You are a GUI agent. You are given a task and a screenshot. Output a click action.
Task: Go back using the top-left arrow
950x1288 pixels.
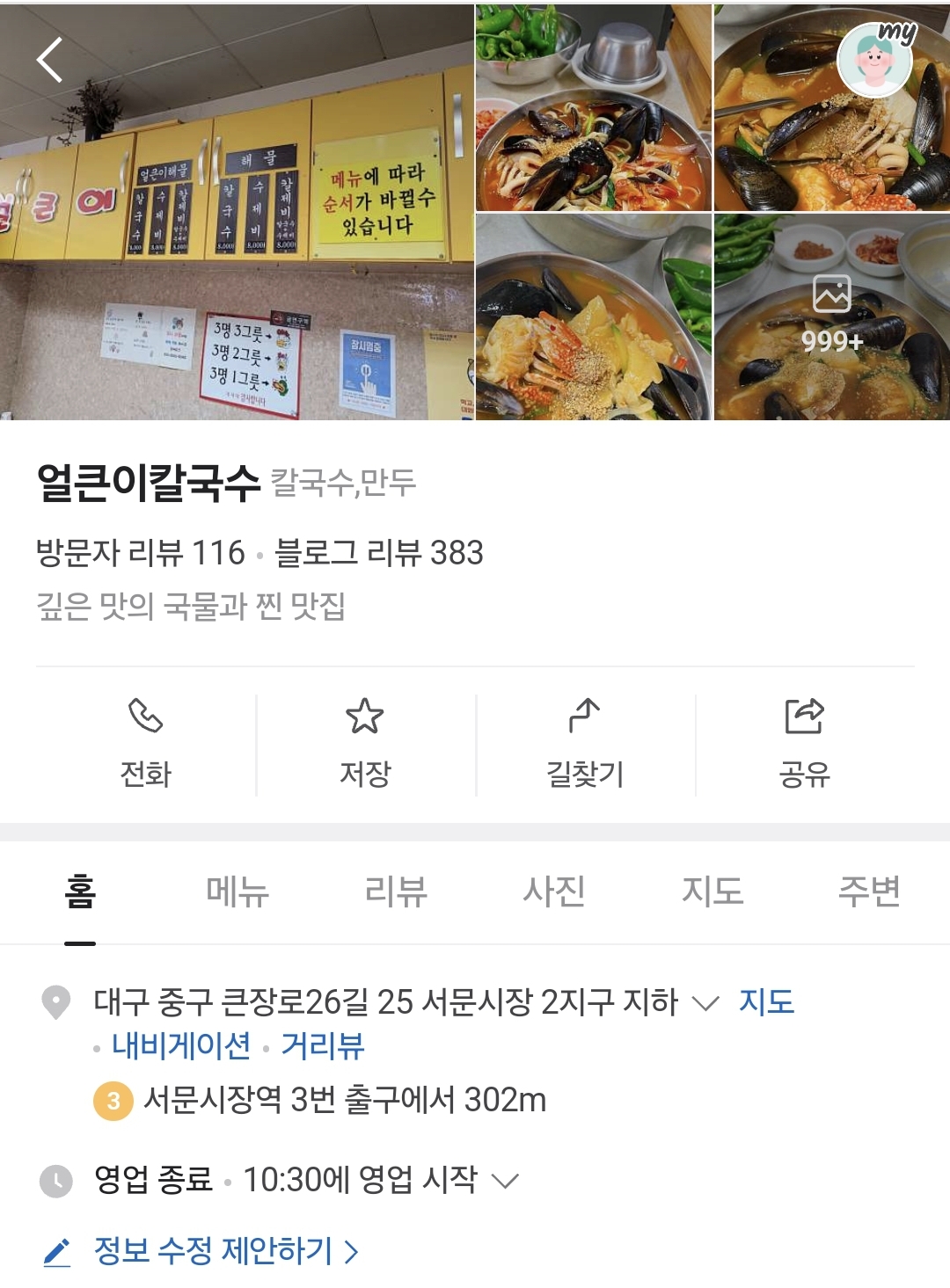[x=50, y=60]
